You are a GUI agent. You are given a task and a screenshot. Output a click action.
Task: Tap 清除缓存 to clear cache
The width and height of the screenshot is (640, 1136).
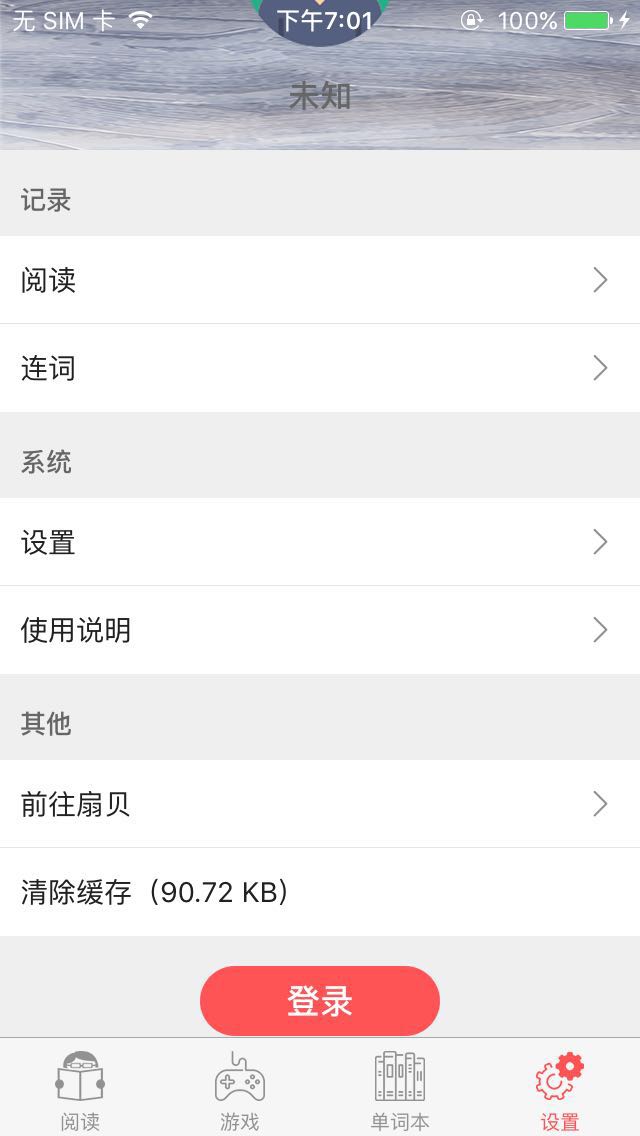[x=320, y=893]
